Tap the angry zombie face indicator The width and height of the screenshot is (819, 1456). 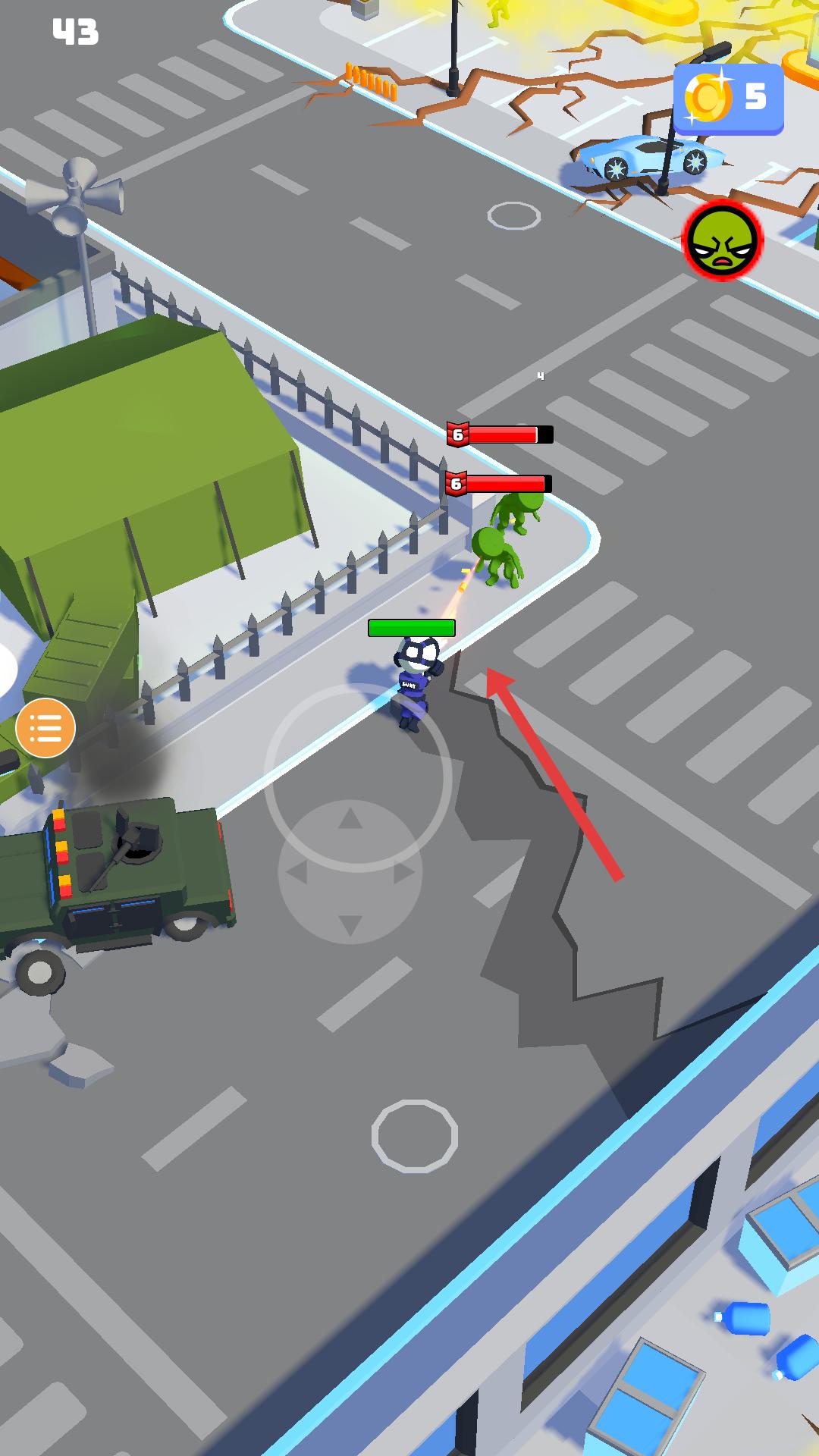[723, 240]
